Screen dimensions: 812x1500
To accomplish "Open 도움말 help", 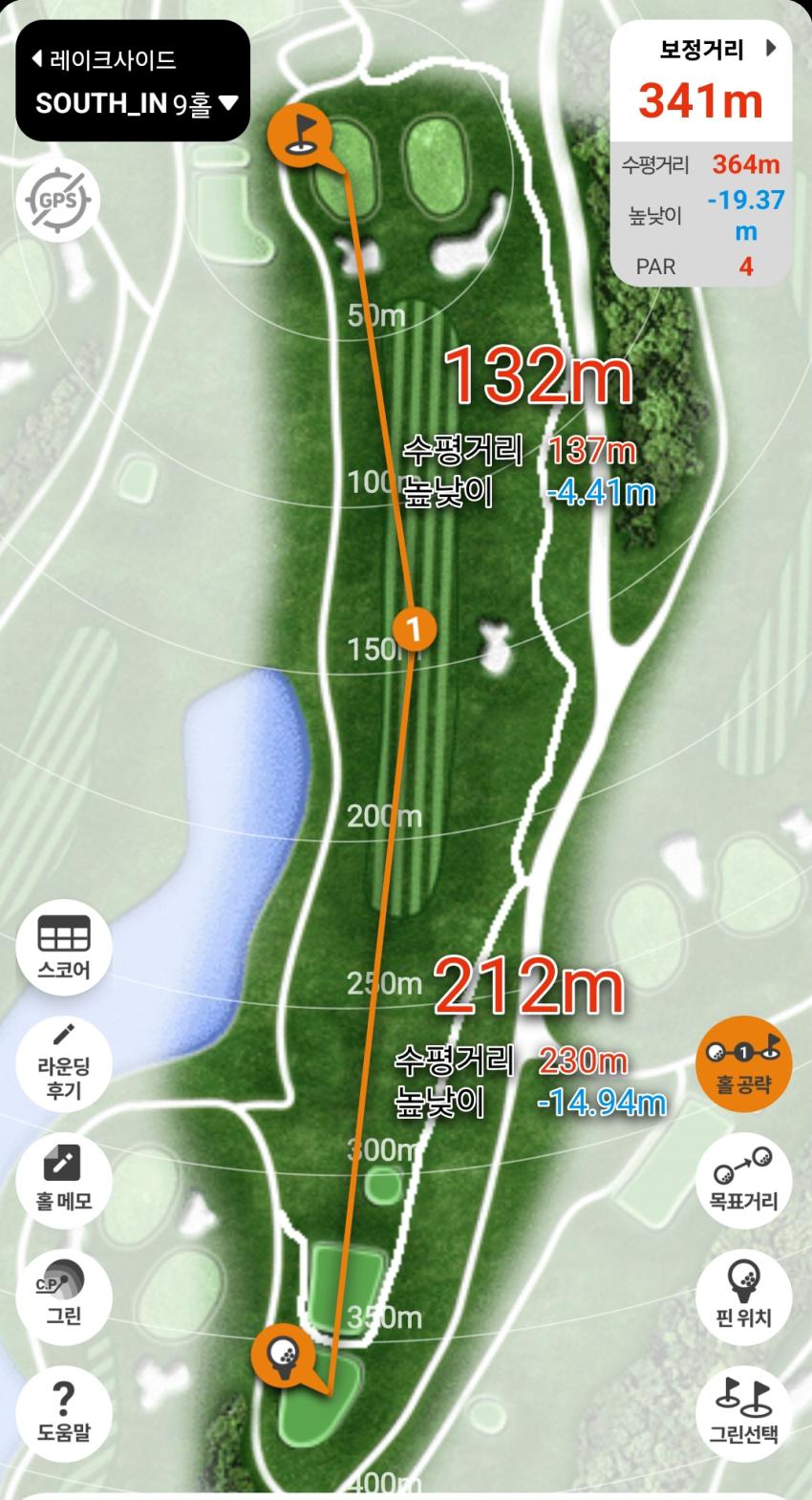I will (64, 1411).
